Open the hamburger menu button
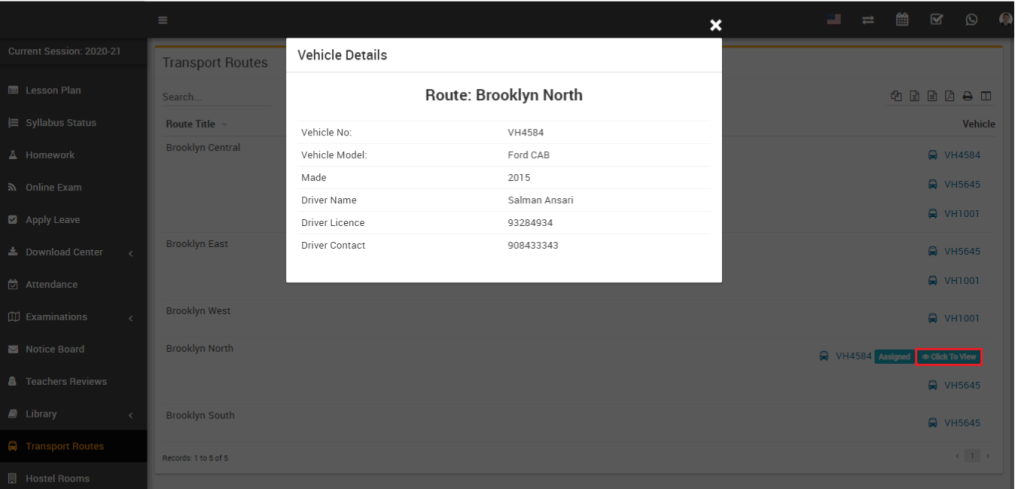This screenshot has width=1024, height=489. point(163,20)
